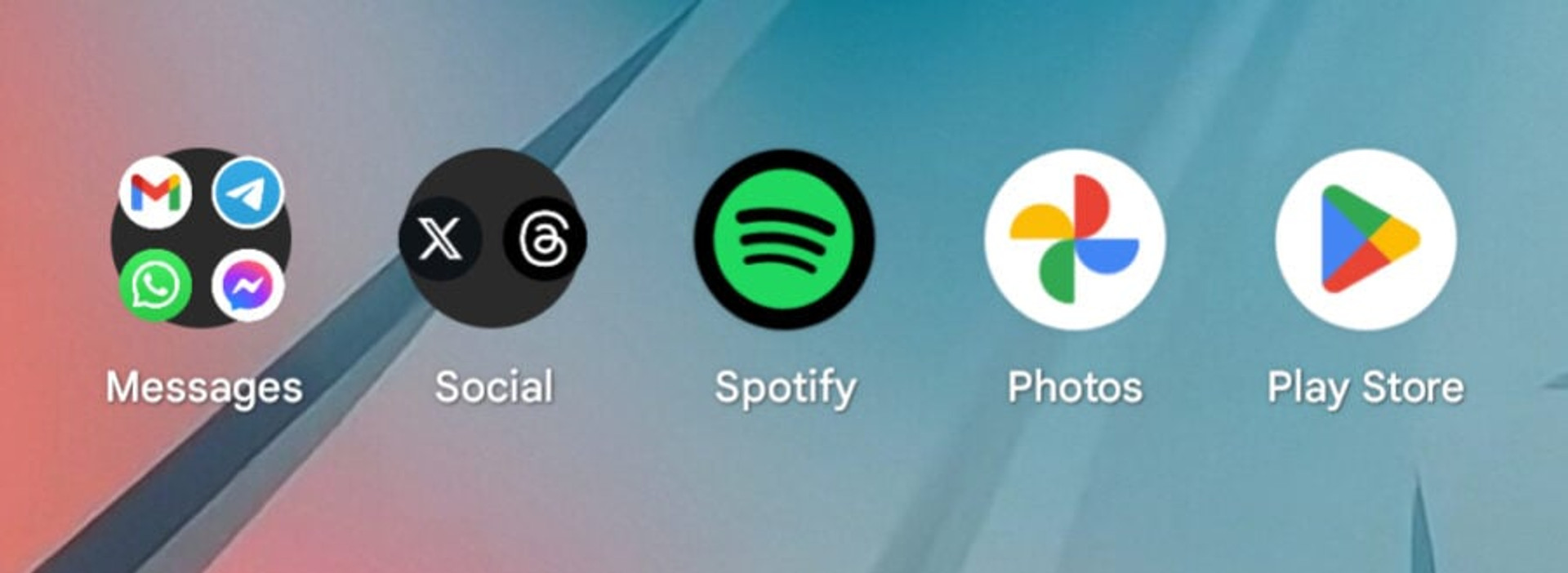
Task: Open the Messages folder
Action: coord(201,238)
